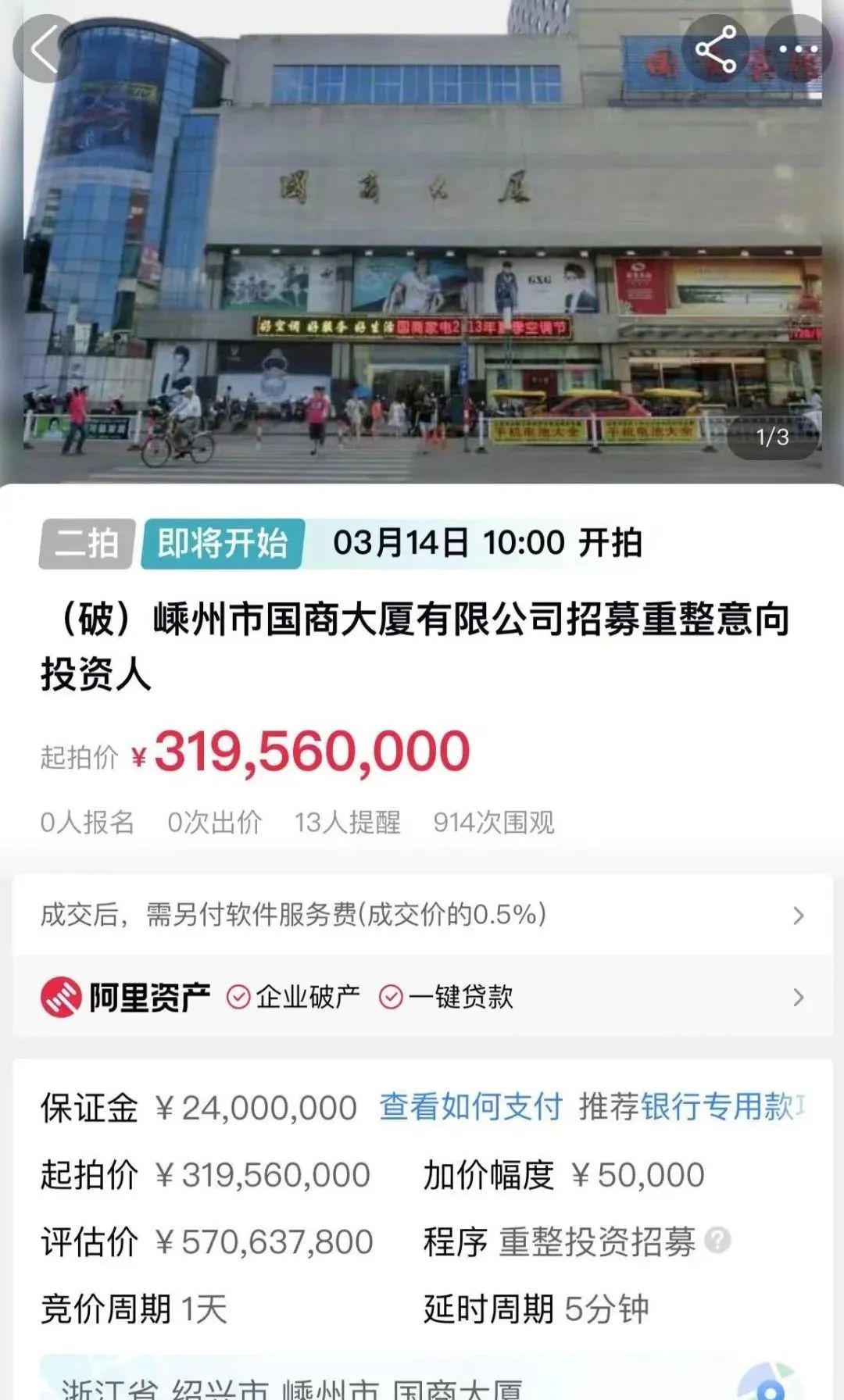Open the software service fee details row
This screenshot has width=844, height=1400.
(x=422, y=915)
